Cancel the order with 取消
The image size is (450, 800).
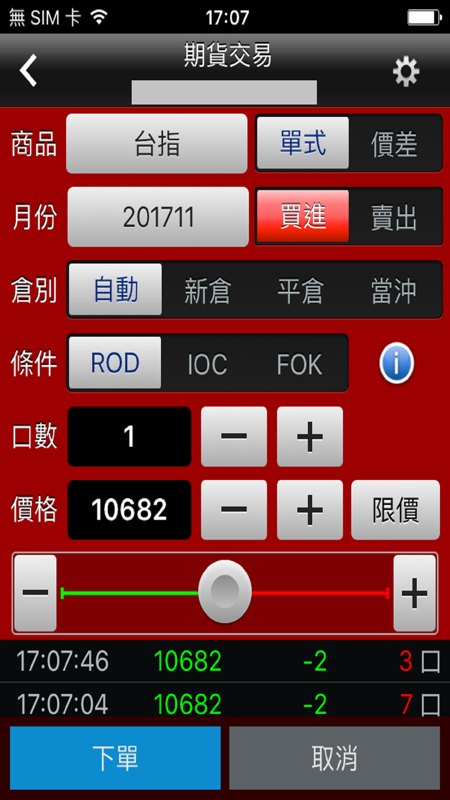coord(334,758)
